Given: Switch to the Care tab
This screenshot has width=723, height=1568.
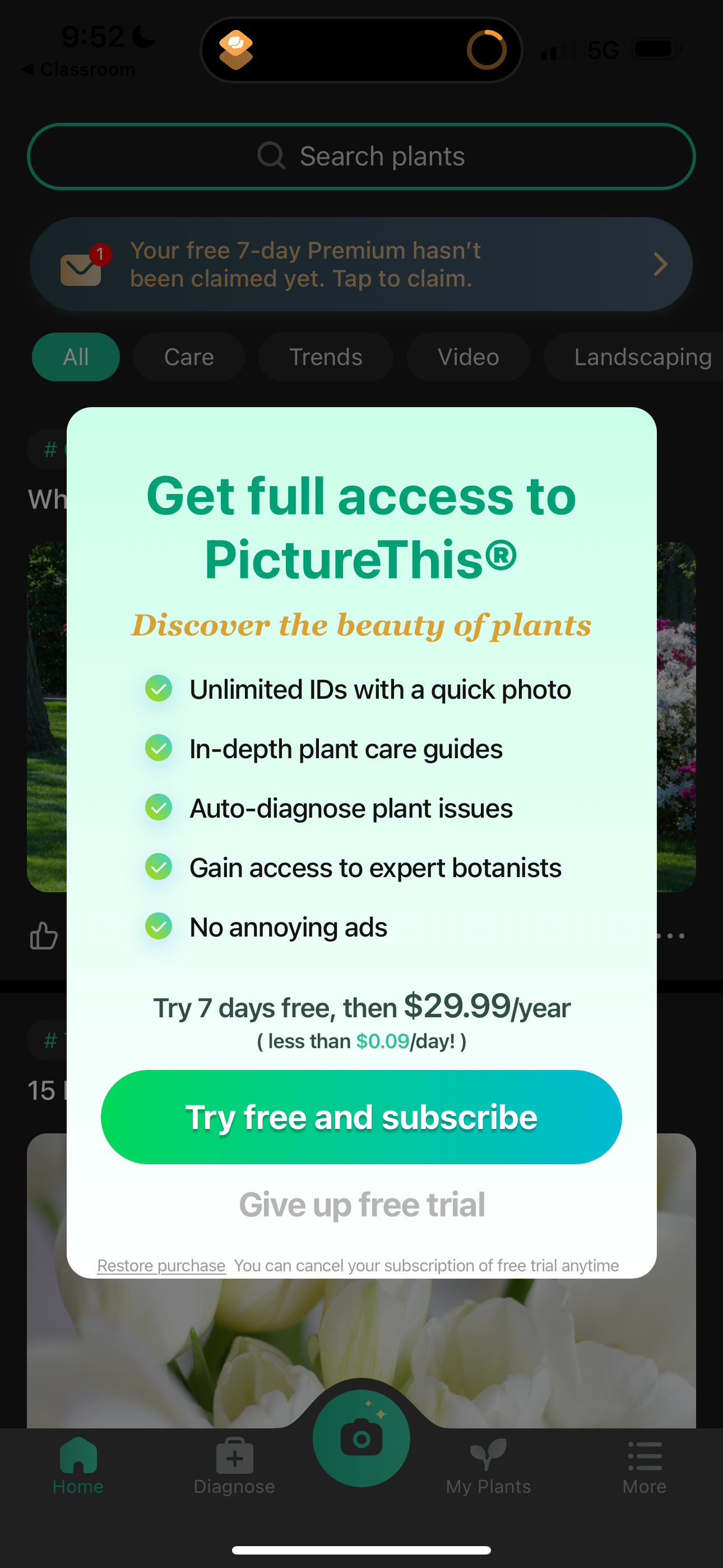Looking at the screenshot, I should tap(189, 357).
